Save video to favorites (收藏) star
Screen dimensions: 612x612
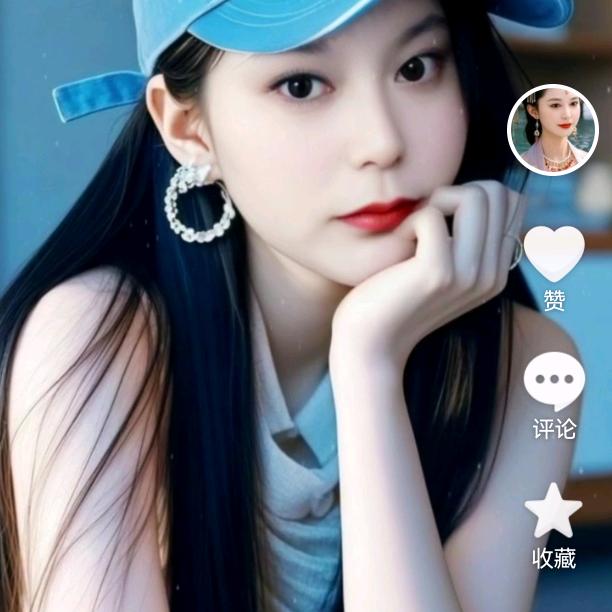click(x=553, y=512)
